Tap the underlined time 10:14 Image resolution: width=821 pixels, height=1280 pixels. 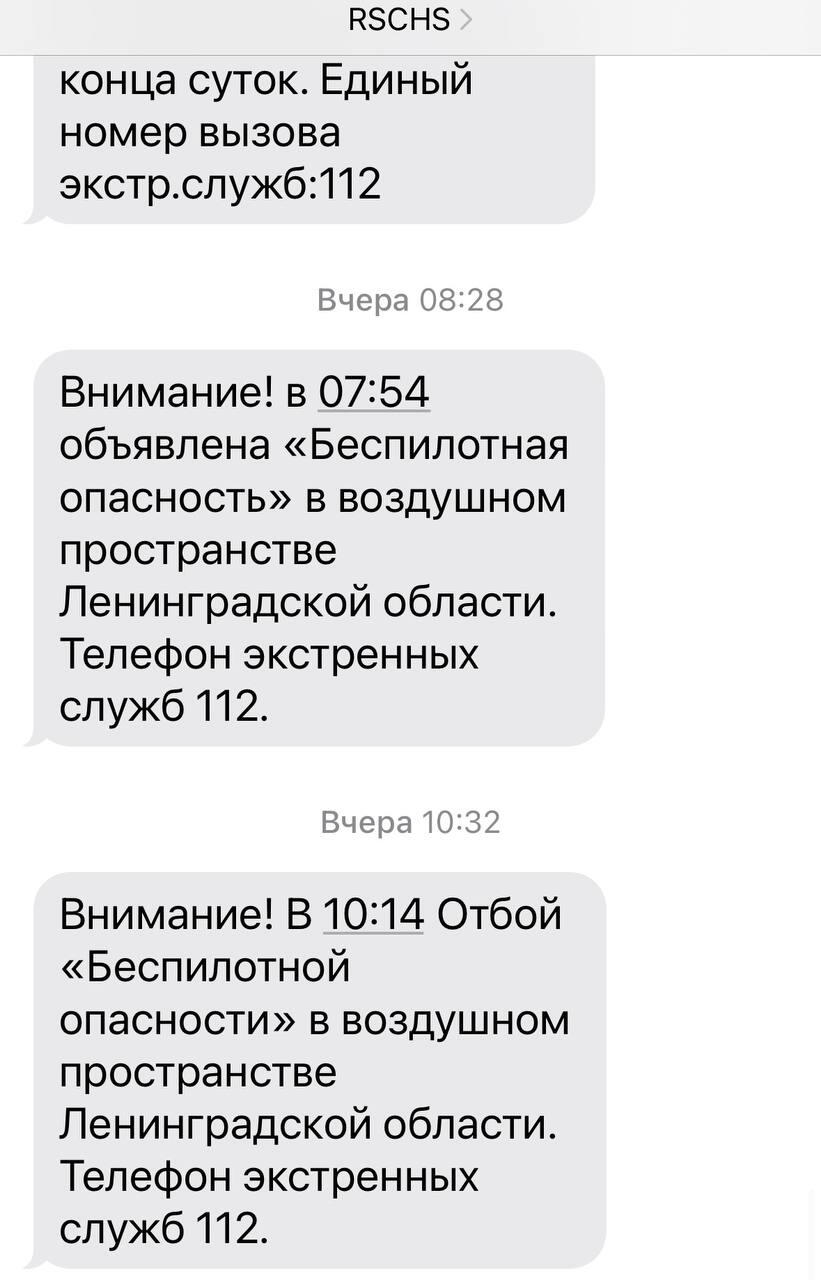pyautogui.click(x=374, y=915)
